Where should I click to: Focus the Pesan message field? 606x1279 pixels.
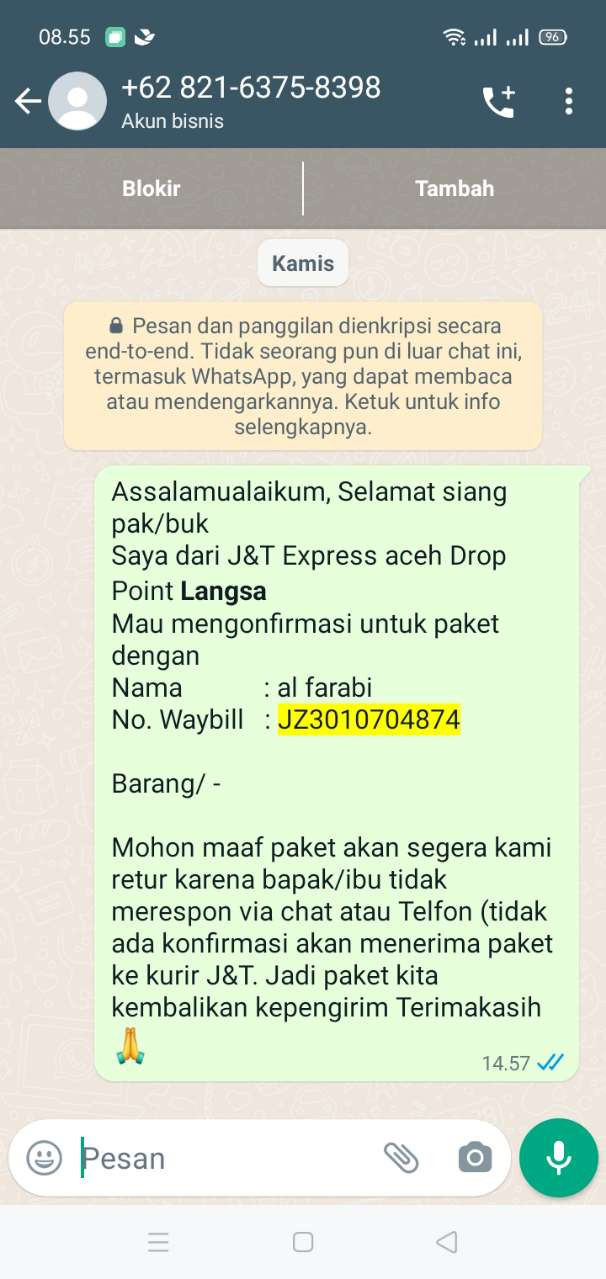tap(220, 1158)
